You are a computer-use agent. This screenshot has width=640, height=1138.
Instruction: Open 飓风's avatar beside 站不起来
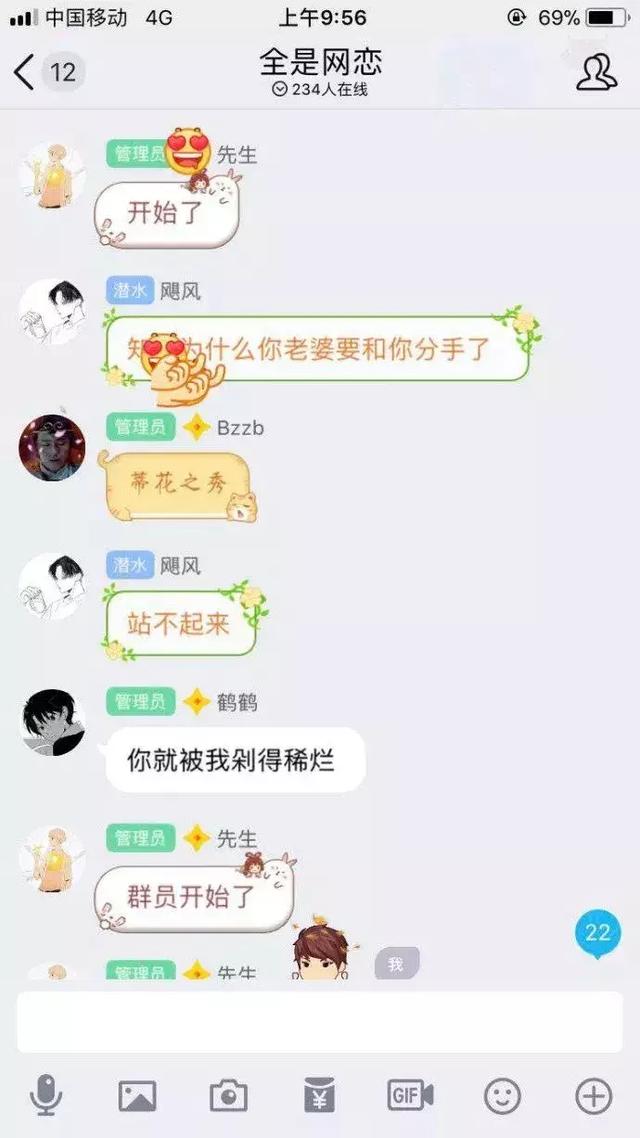(x=52, y=585)
